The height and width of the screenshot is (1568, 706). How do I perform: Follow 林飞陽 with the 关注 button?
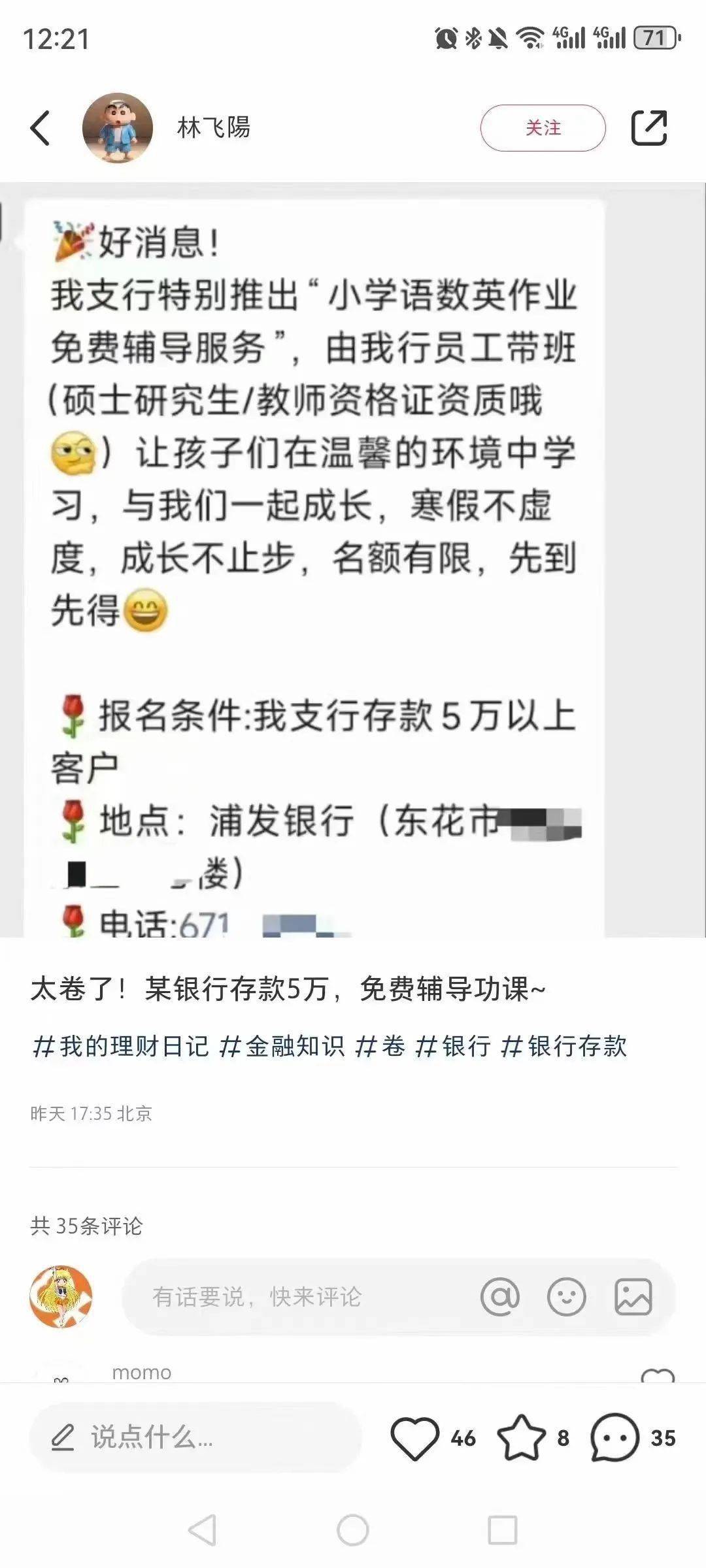pos(543,127)
